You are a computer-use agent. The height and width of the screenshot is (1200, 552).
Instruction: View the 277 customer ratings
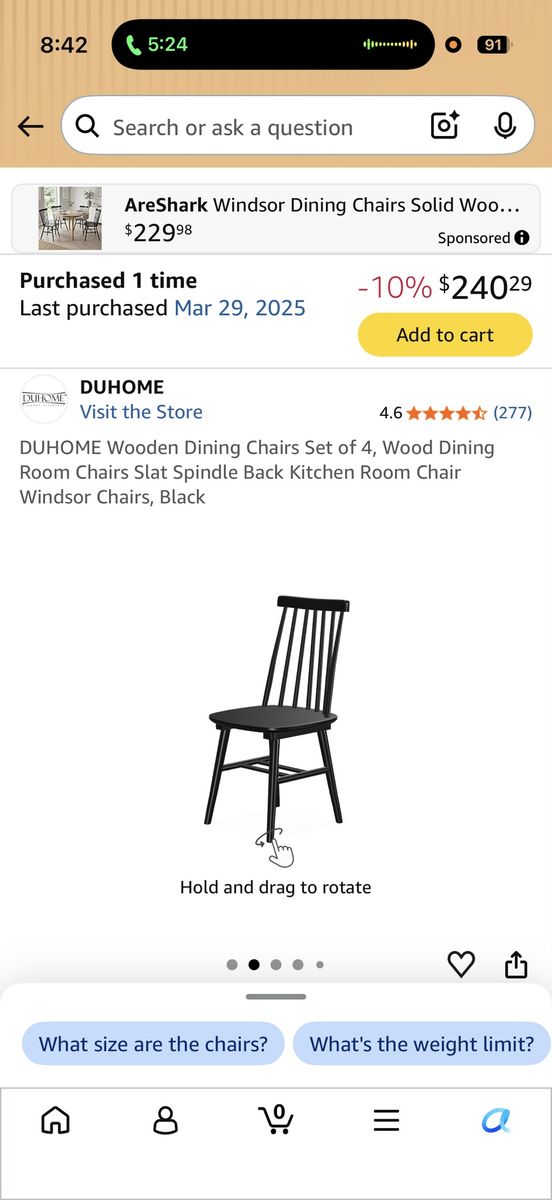coord(512,412)
